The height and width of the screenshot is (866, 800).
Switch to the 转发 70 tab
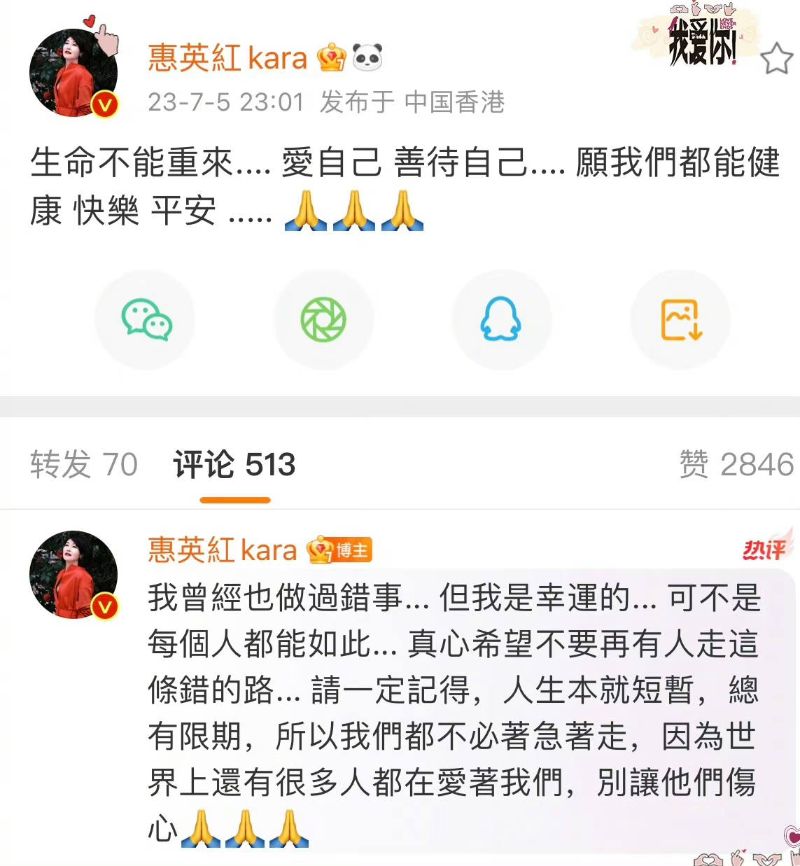pos(84,464)
